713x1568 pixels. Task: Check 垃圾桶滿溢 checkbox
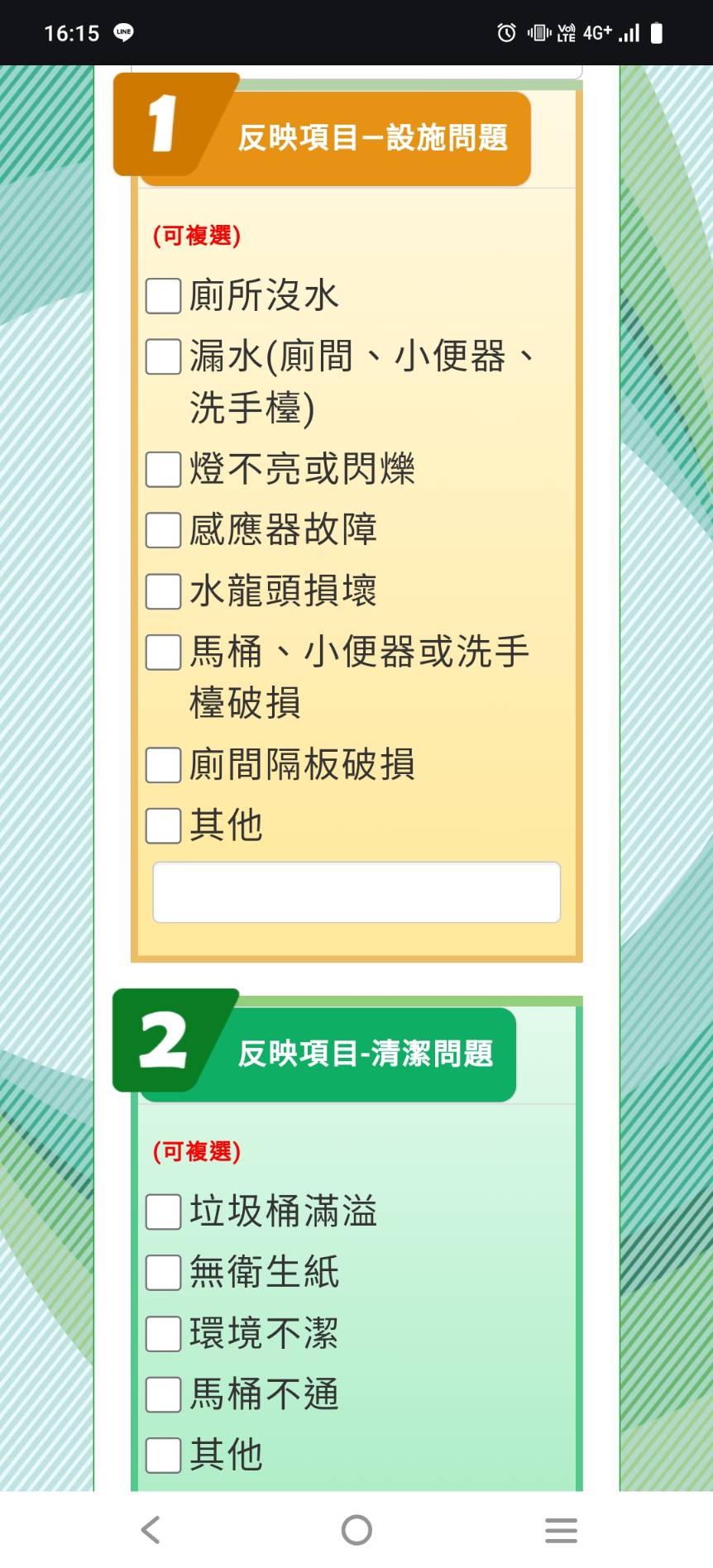164,1212
